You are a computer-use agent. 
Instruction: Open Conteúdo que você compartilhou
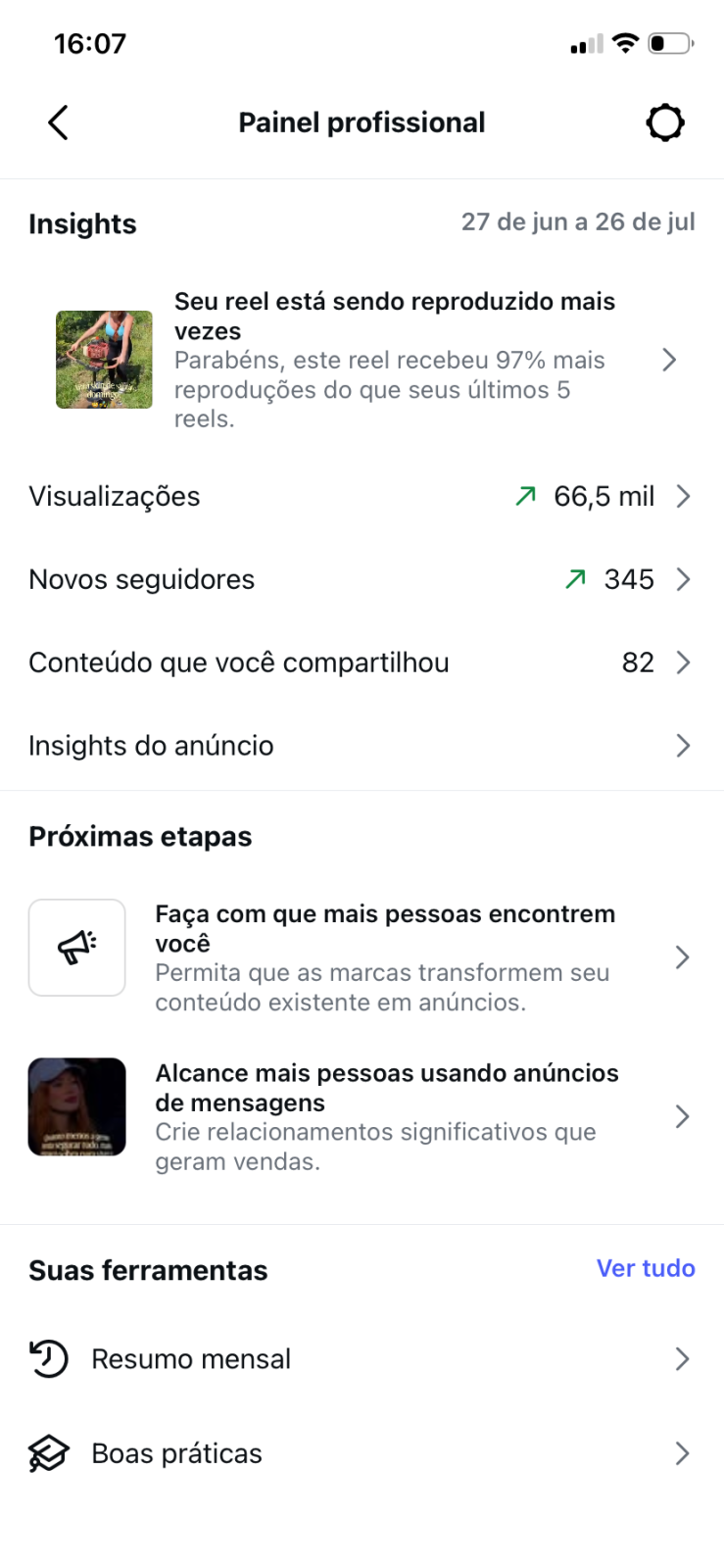[362, 662]
